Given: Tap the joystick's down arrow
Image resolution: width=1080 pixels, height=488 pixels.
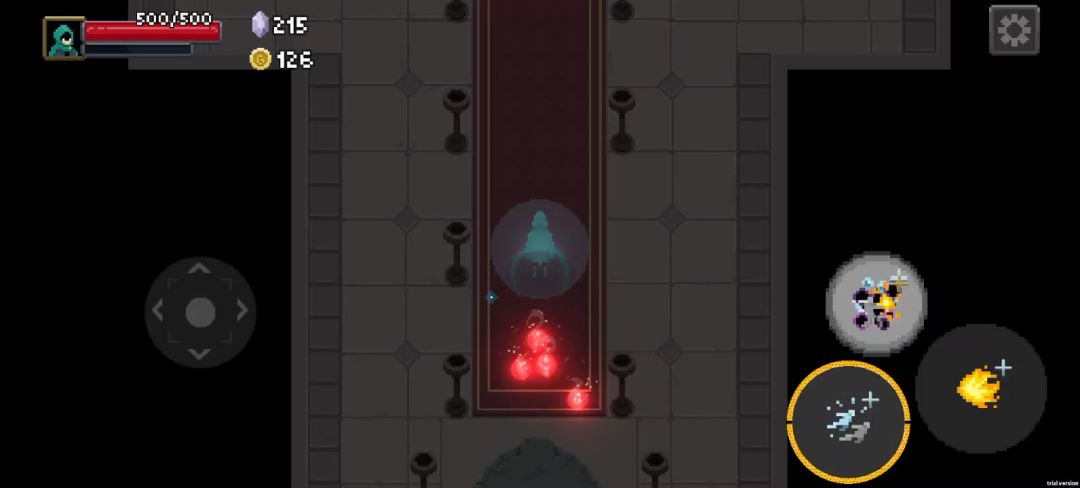Looking at the screenshot, I should 200,354.
